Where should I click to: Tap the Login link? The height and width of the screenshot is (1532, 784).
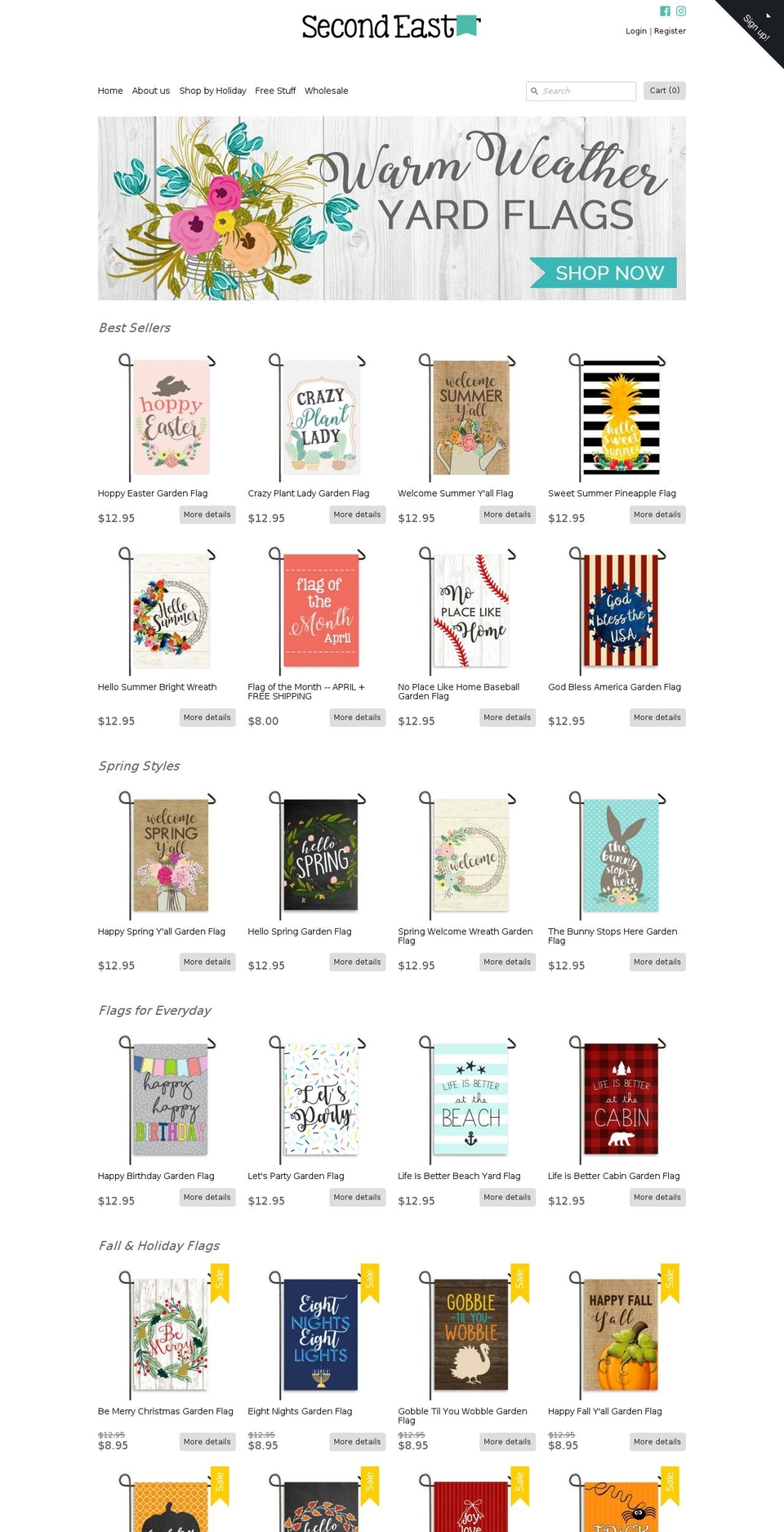[635, 31]
